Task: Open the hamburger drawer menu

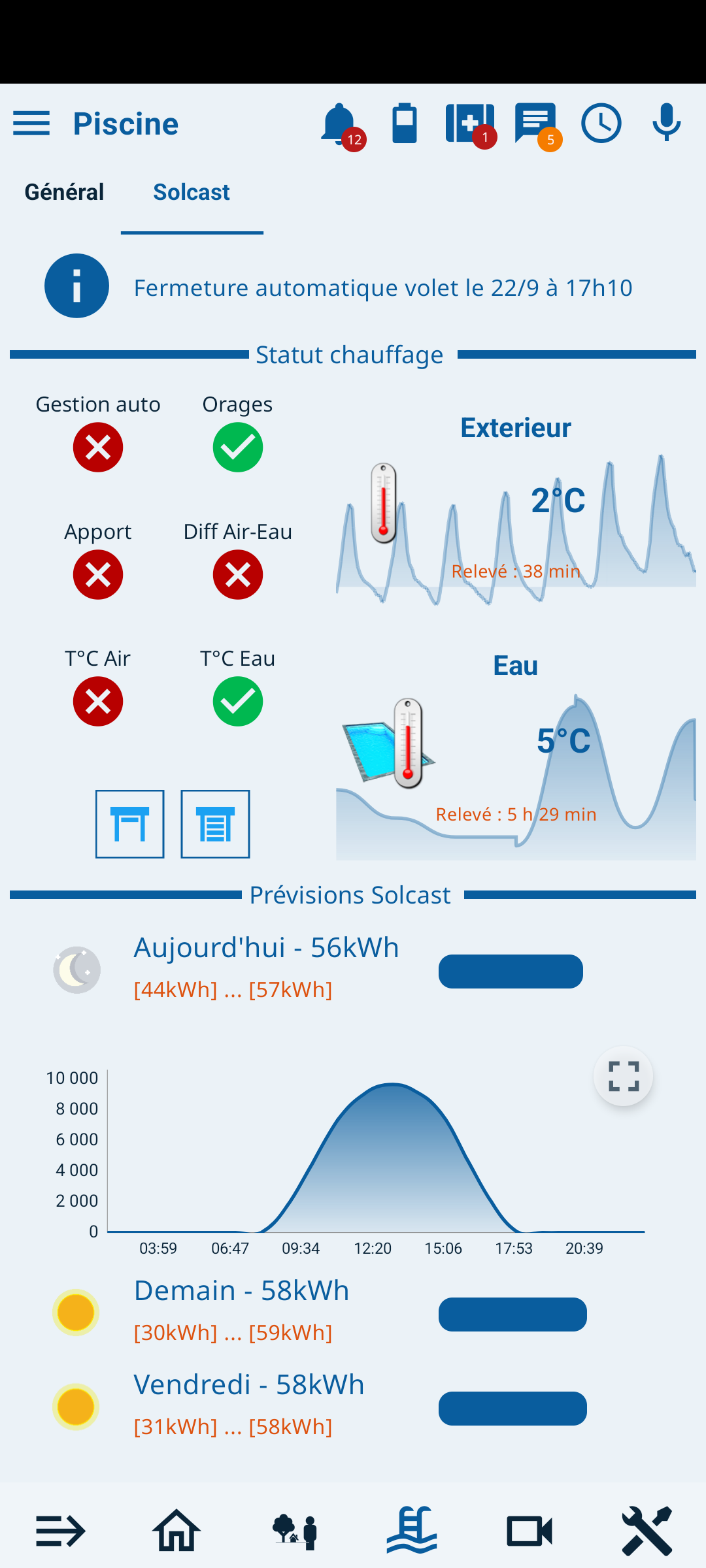Action: pos(31,123)
